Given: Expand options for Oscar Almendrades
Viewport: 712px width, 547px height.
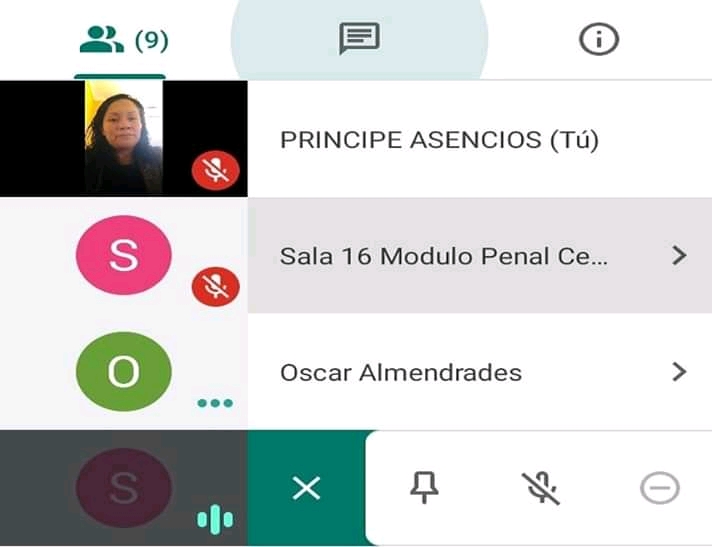Looking at the screenshot, I should (679, 373).
